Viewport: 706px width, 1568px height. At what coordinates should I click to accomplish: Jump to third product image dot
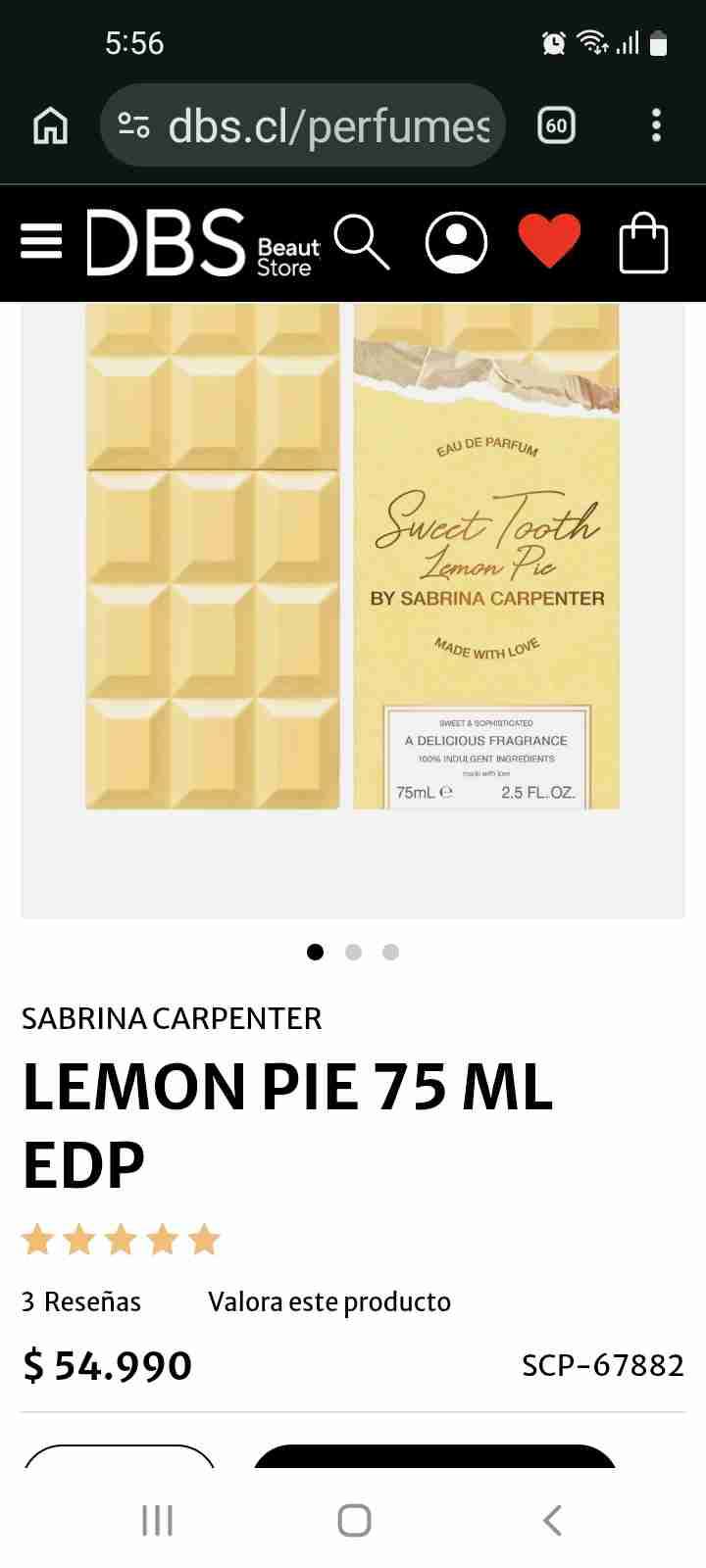pos(391,952)
